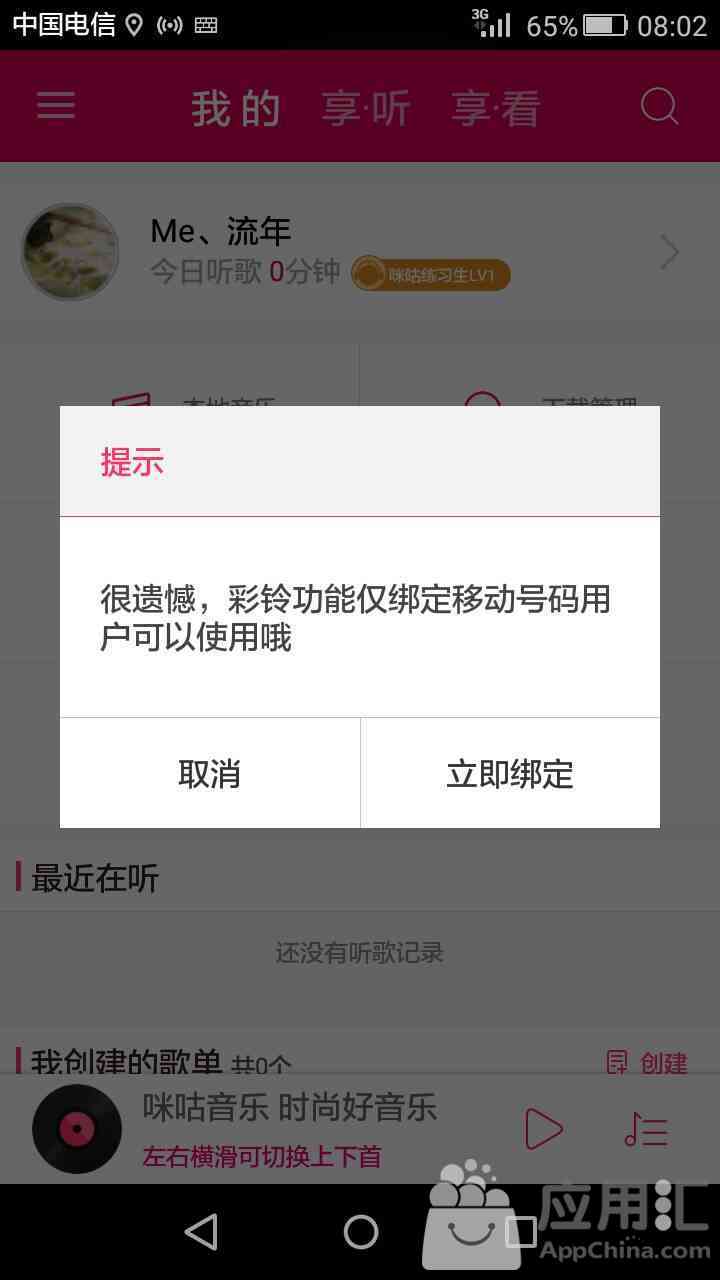Choose 立即绑定 to bind mobile number
720x1280 pixels.
click(510, 773)
